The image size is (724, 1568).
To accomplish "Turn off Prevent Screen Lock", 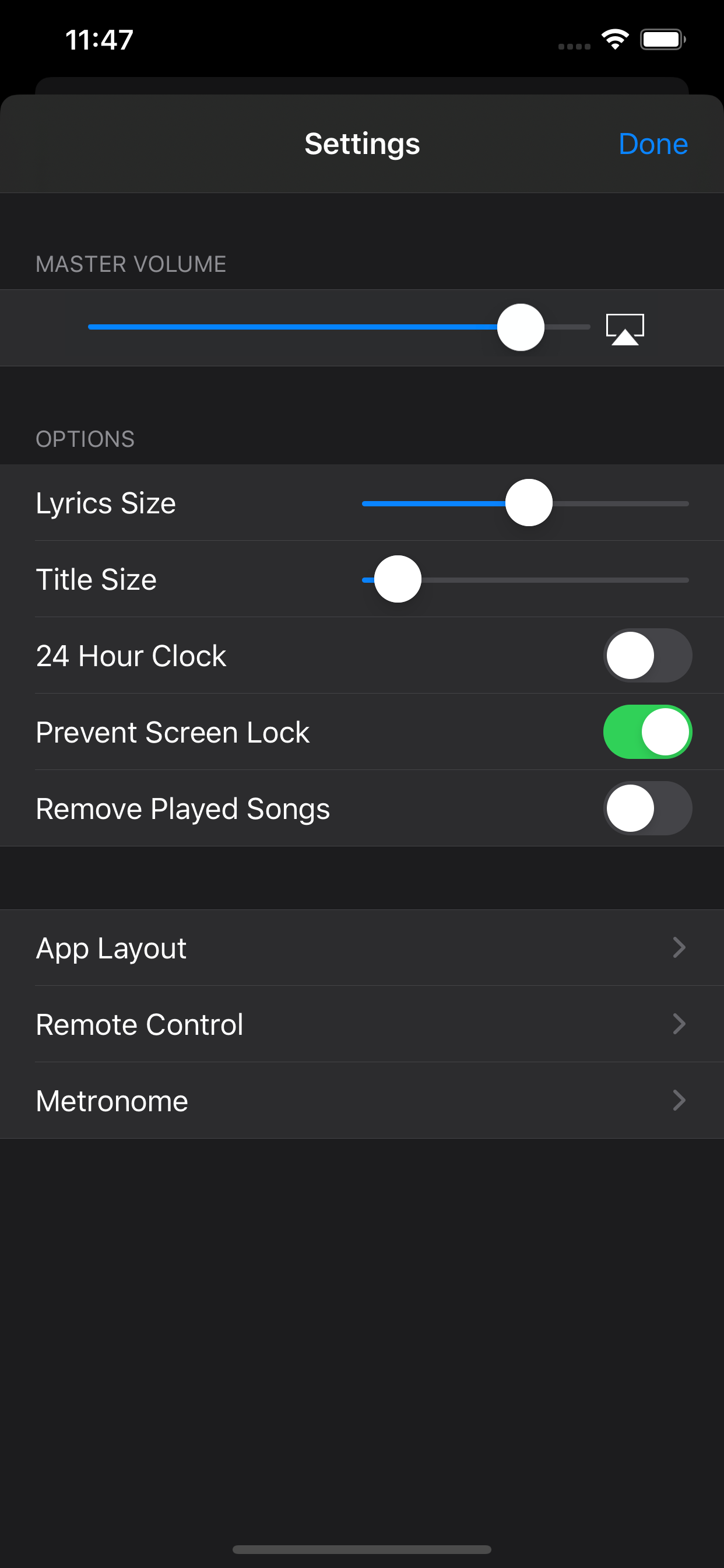I will tap(646, 731).
